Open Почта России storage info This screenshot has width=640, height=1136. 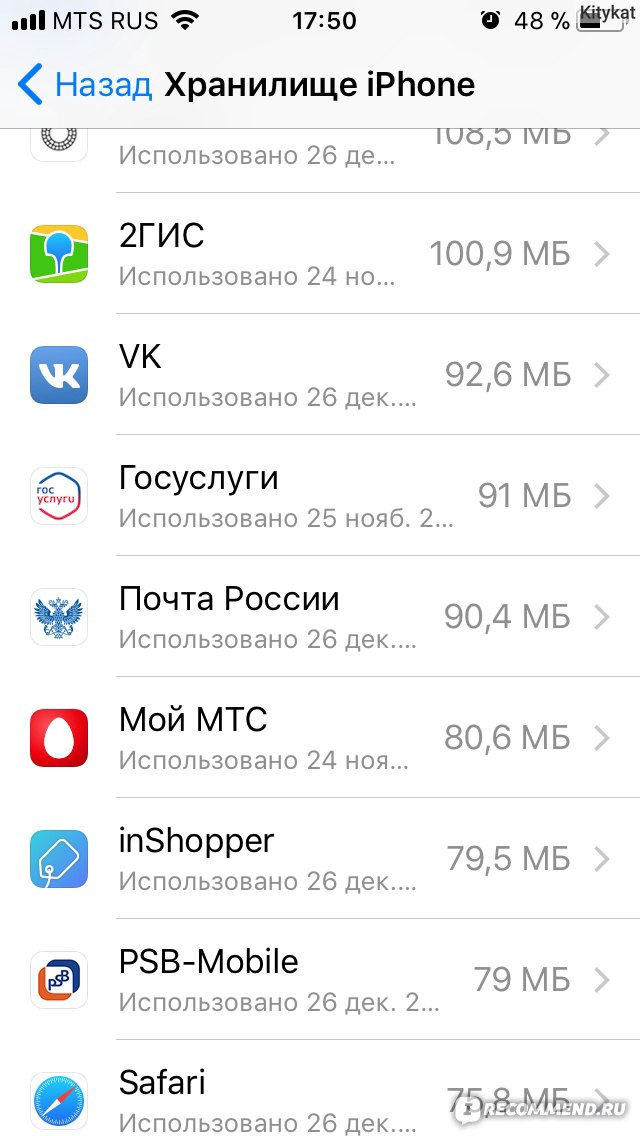tap(320, 617)
